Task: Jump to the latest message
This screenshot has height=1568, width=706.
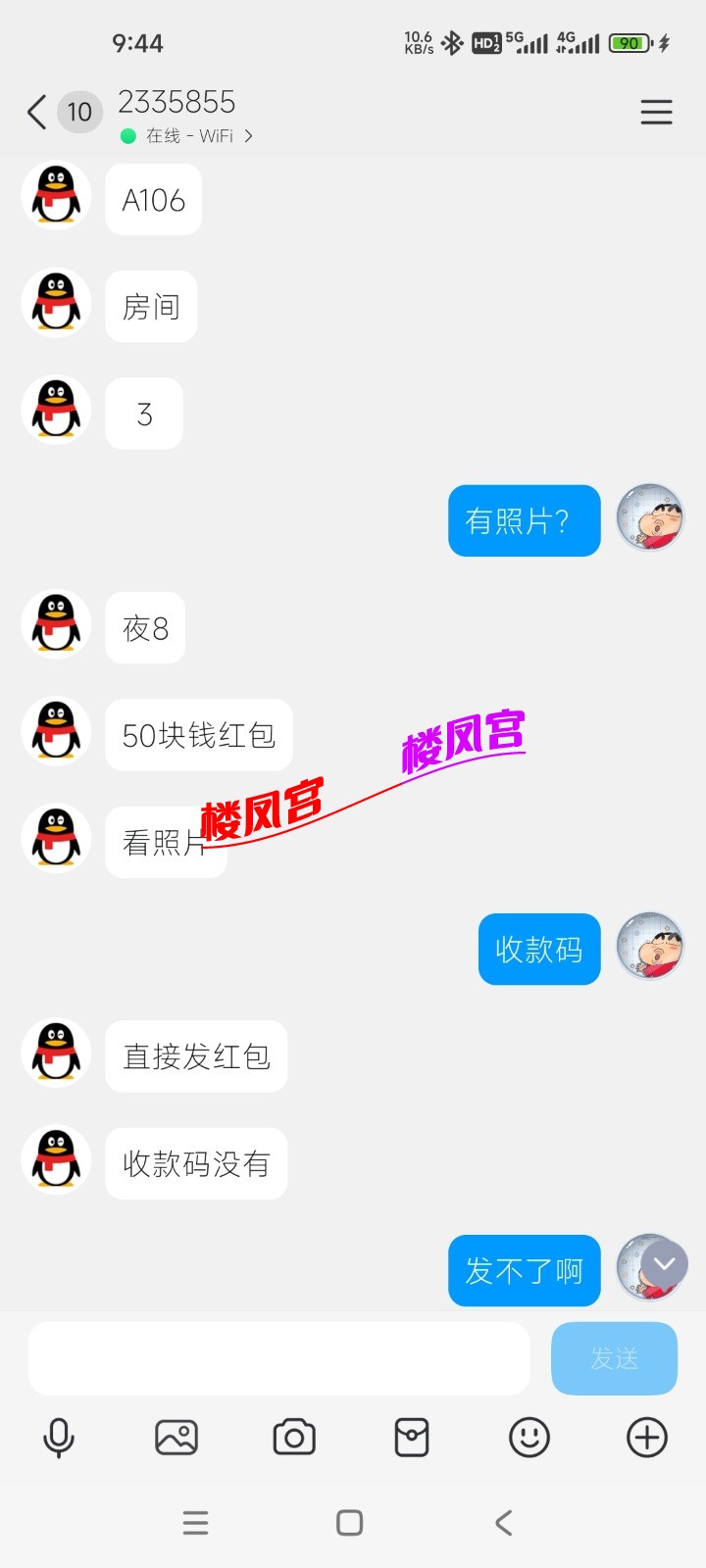Action: click(x=665, y=1264)
